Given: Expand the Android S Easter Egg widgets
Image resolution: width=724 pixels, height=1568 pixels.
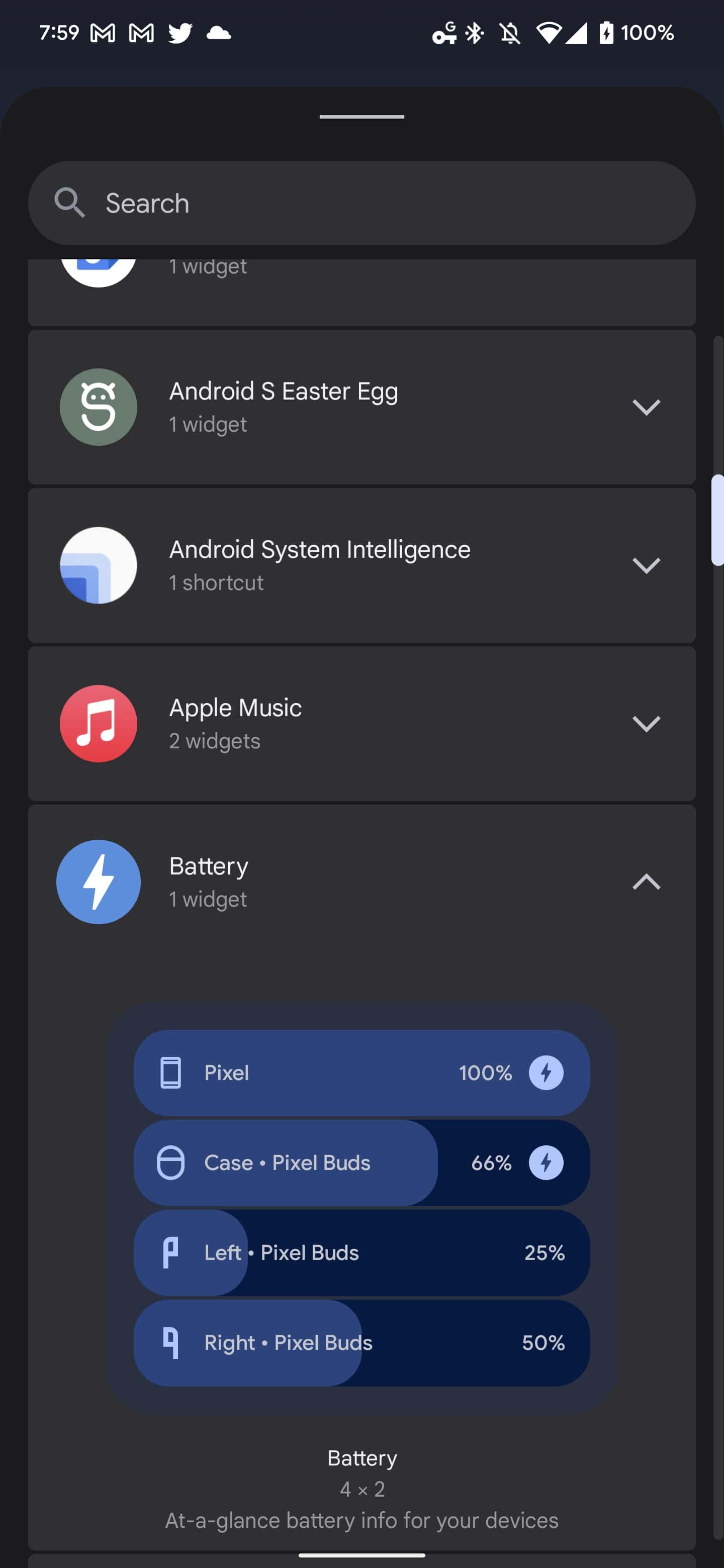Looking at the screenshot, I should [x=361, y=407].
